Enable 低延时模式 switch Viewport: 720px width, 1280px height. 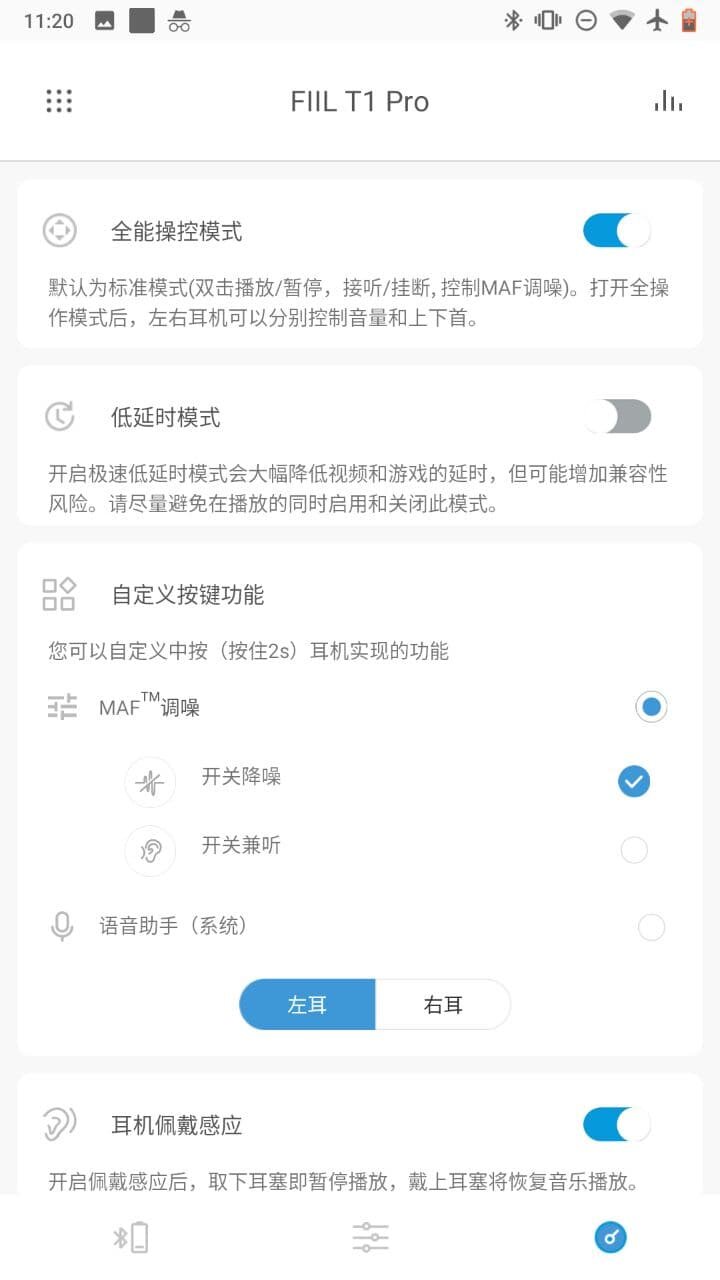tap(617, 417)
